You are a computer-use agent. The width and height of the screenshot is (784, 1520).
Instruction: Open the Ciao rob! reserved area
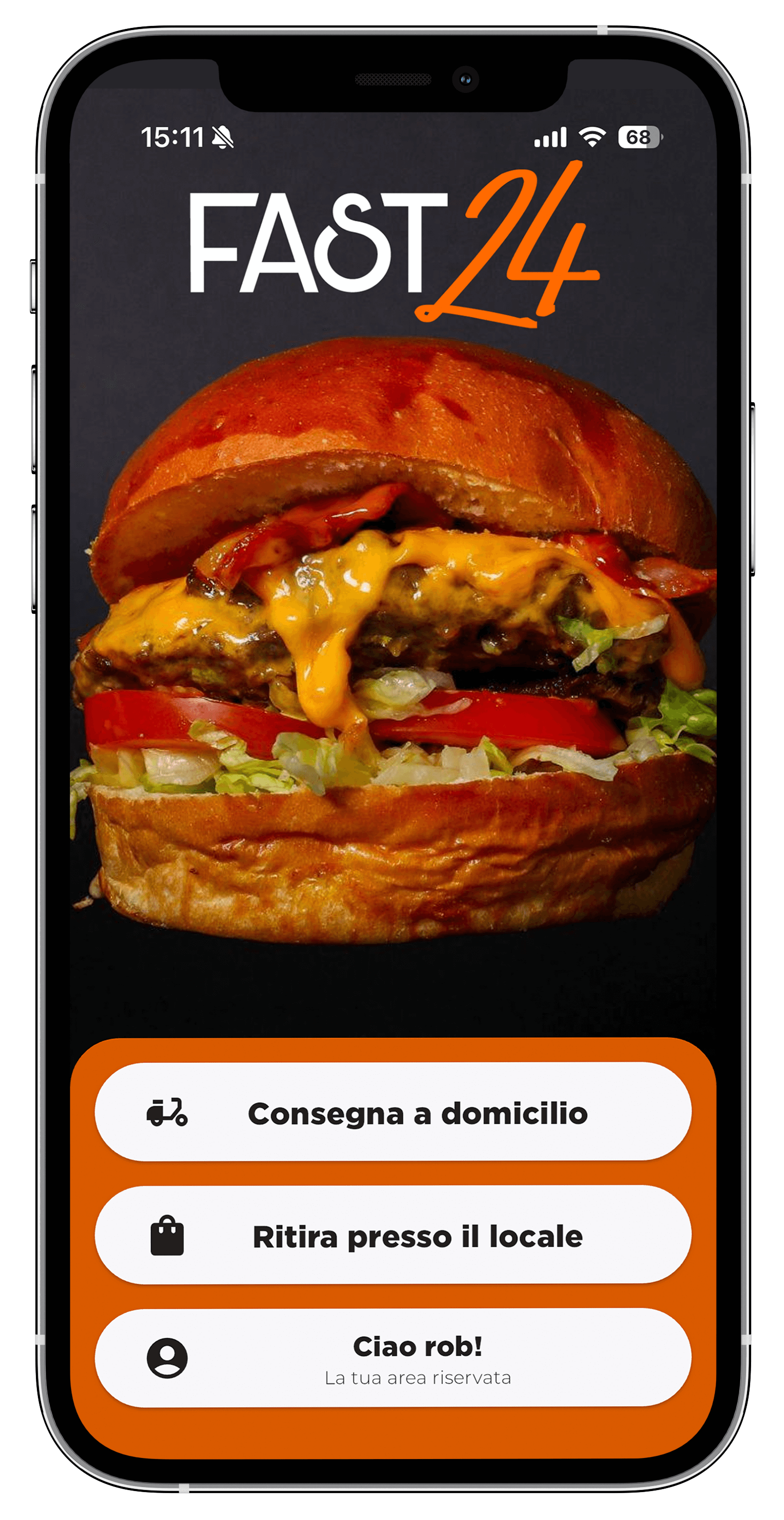pos(393,1358)
